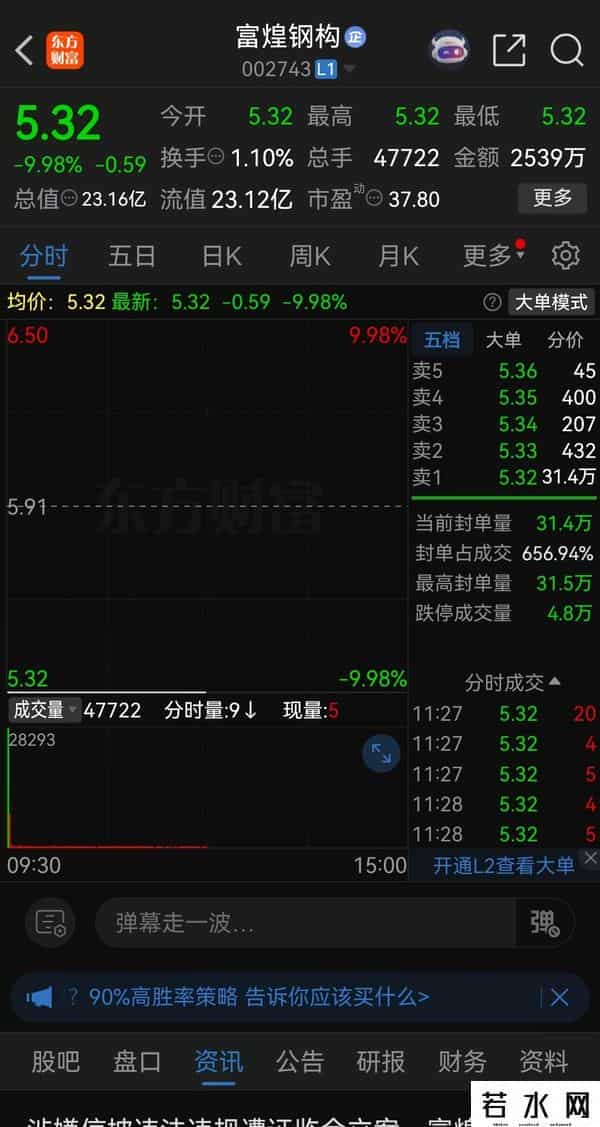This screenshot has width=600, height=1127.
Task: Open chart settings gear
Action: (566, 256)
